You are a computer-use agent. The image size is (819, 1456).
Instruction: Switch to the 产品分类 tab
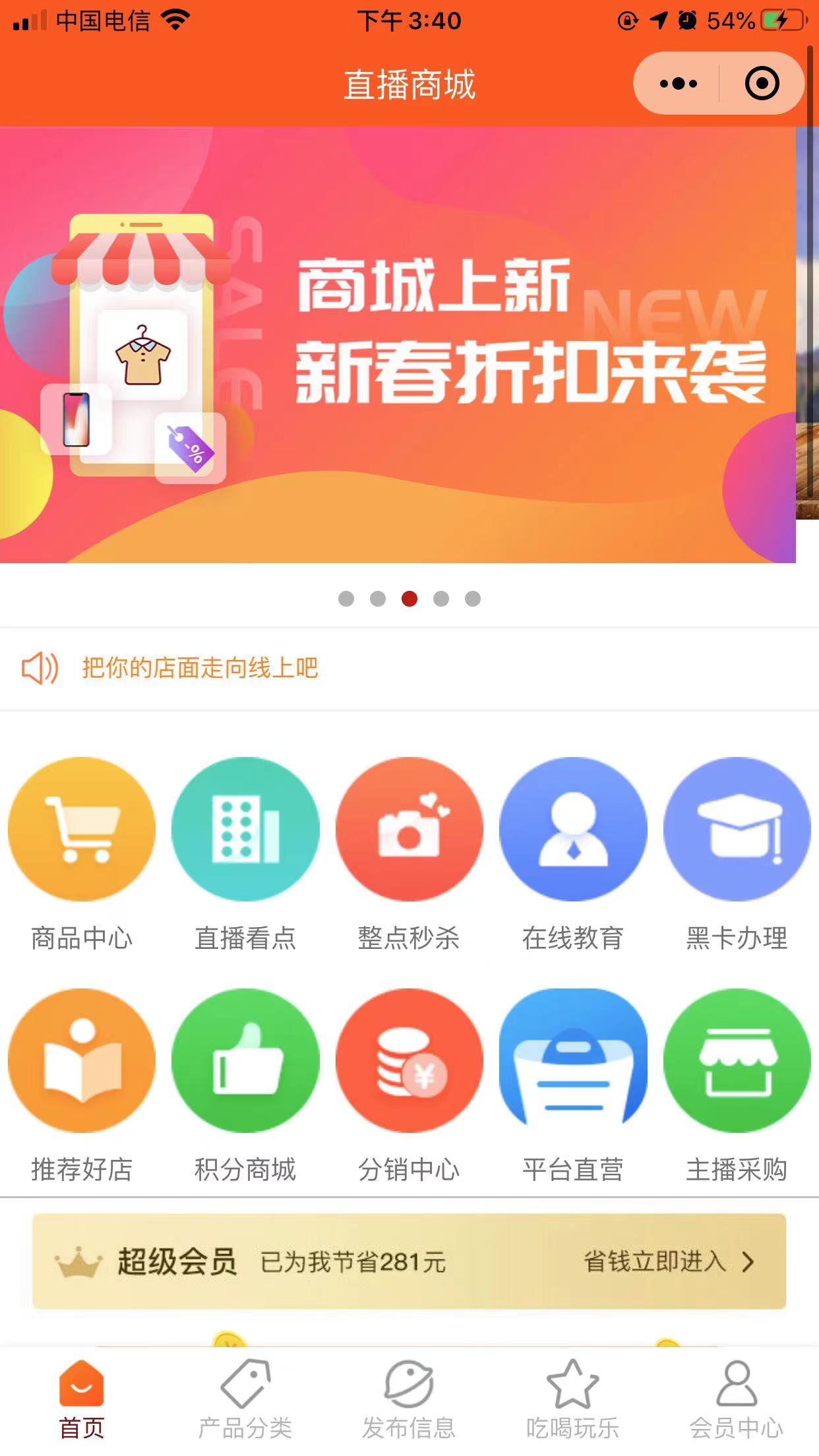click(245, 1399)
